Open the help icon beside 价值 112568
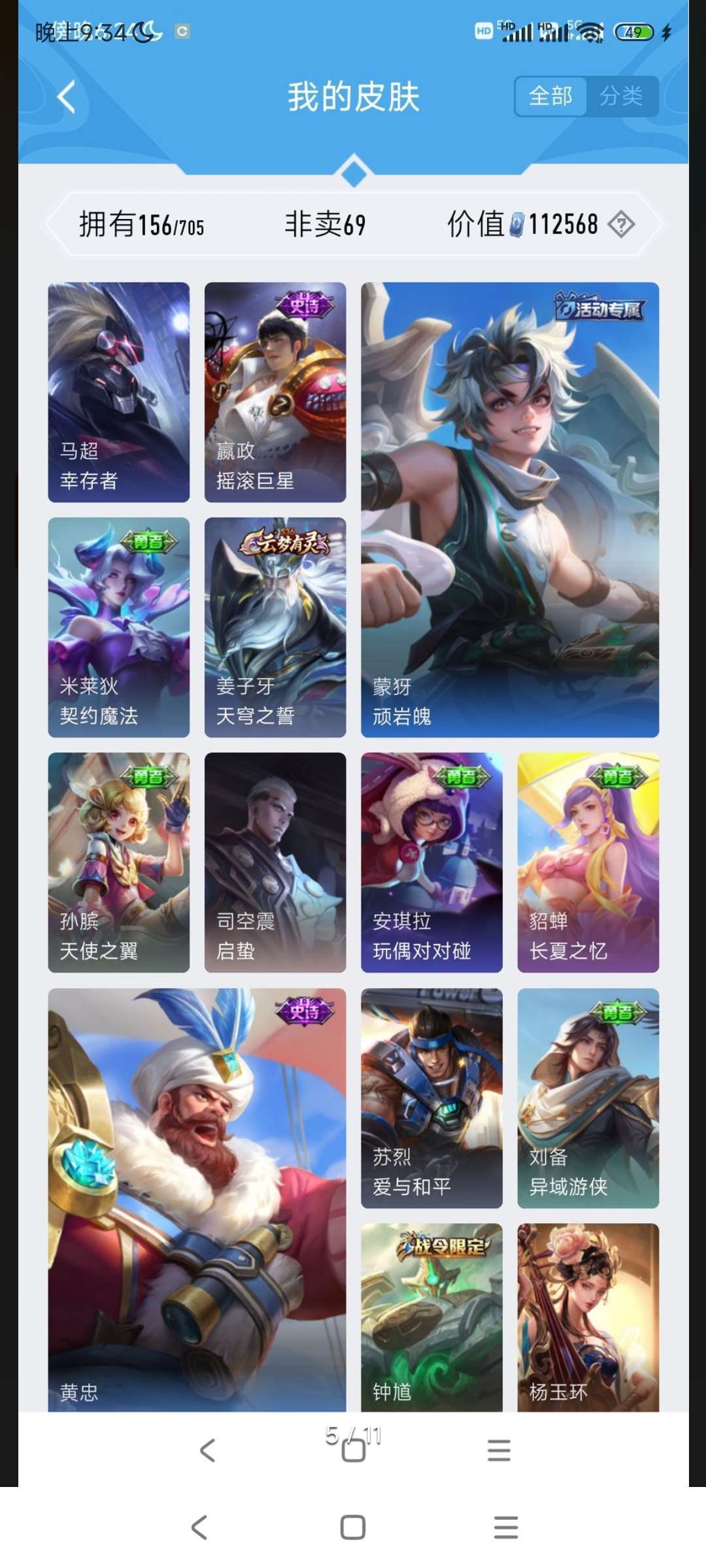The height and width of the screenshot is (1568, 706). point(620,224)
